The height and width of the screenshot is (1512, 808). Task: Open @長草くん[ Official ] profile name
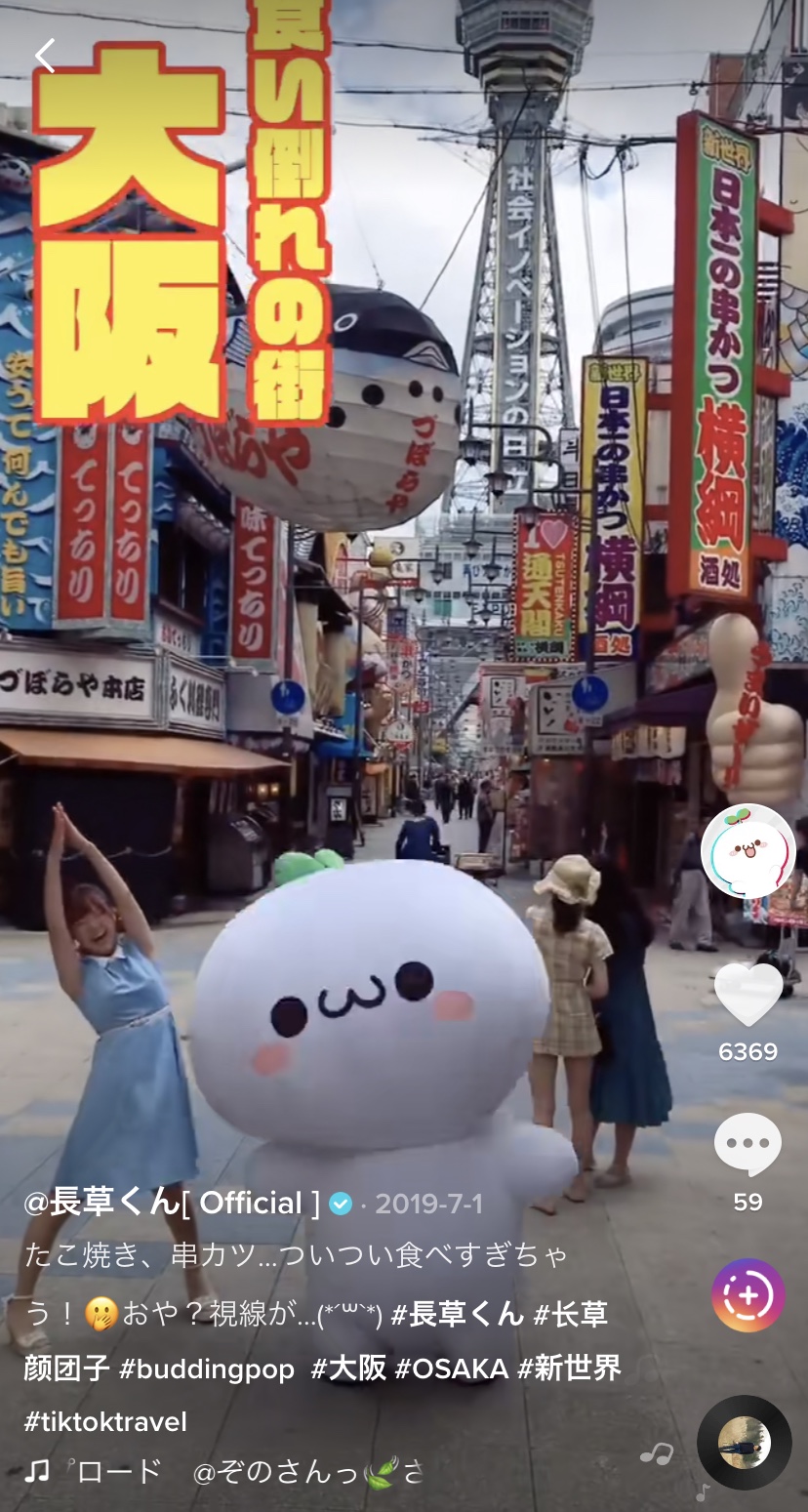(172, 1203)
